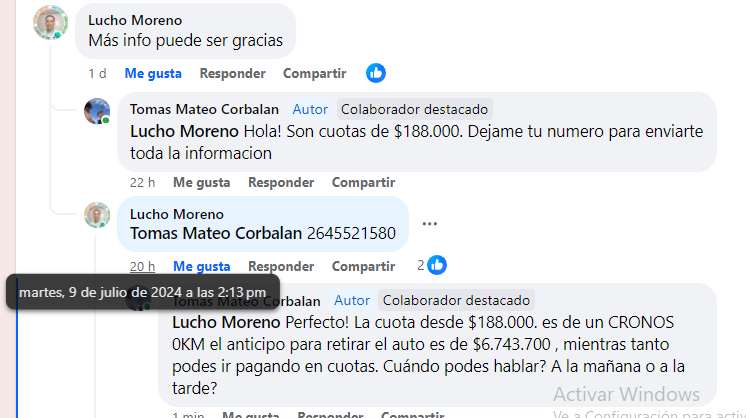Share the 2645521580 comment
This screenshot has height=418, width=746.
(x=363, y=266)
